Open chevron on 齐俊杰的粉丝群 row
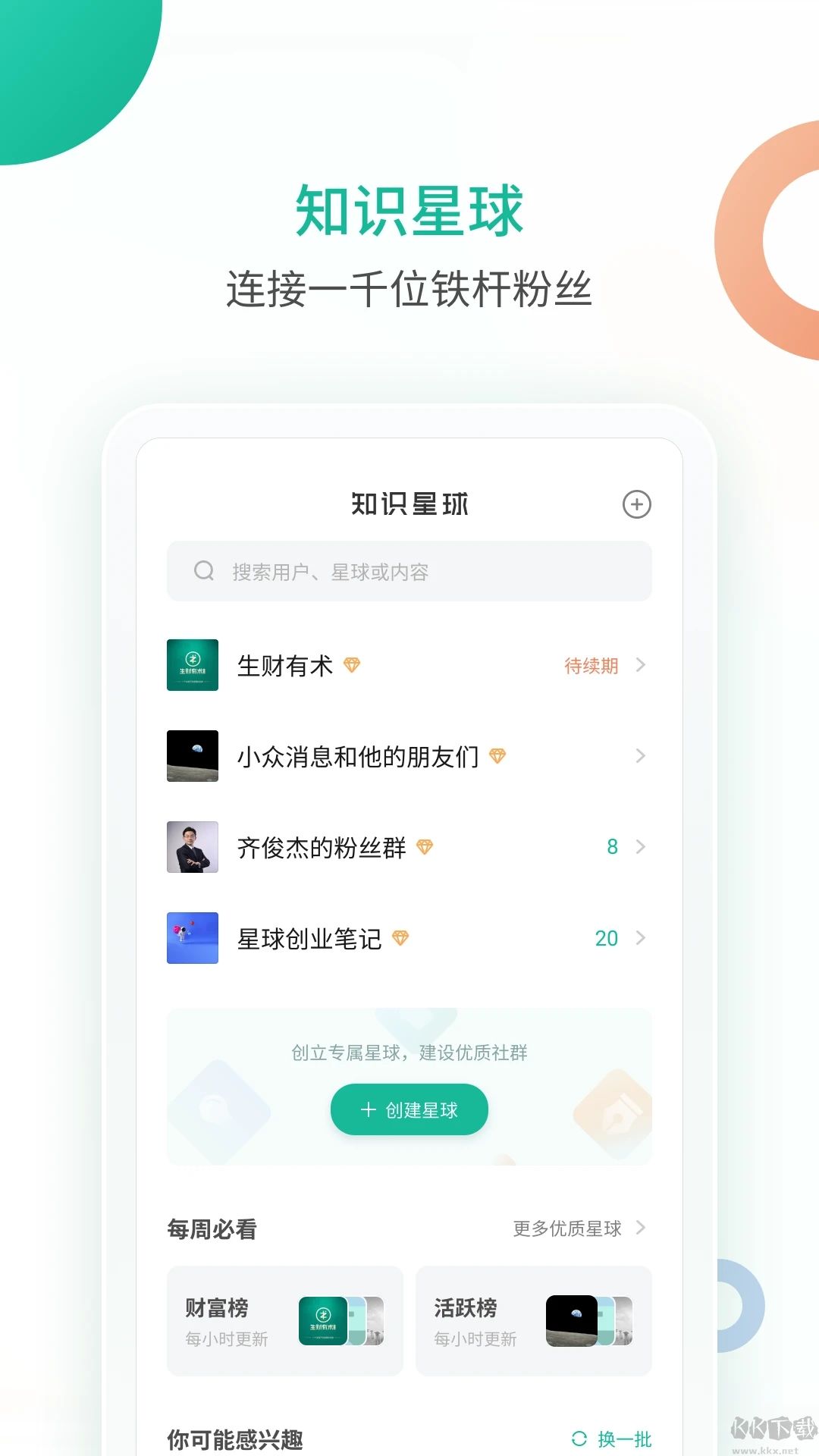This screenshot has height=1456, width=819. pos(641,847)
